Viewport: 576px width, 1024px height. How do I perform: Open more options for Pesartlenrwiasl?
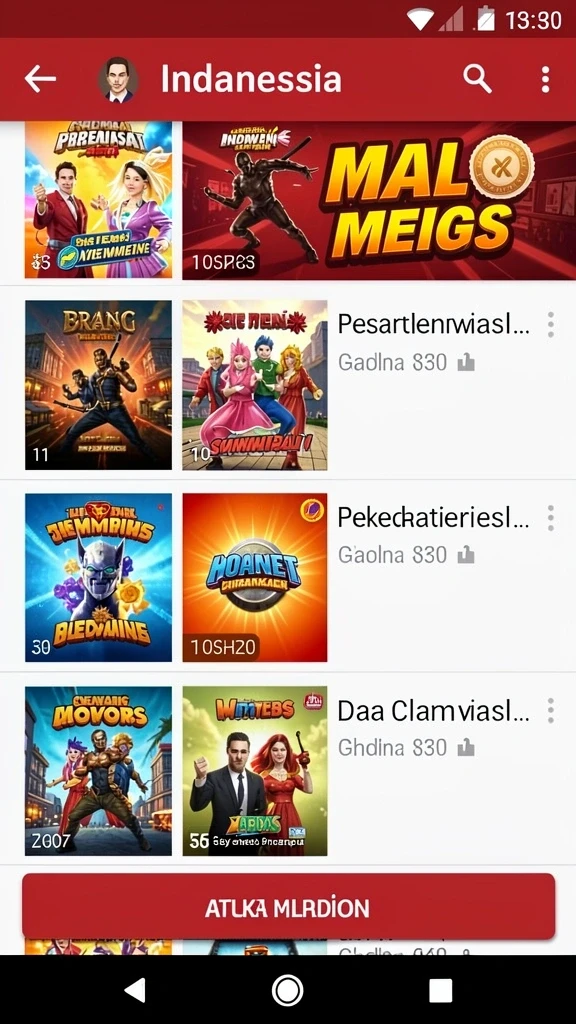pyautogui.click(x=551, y=325)
